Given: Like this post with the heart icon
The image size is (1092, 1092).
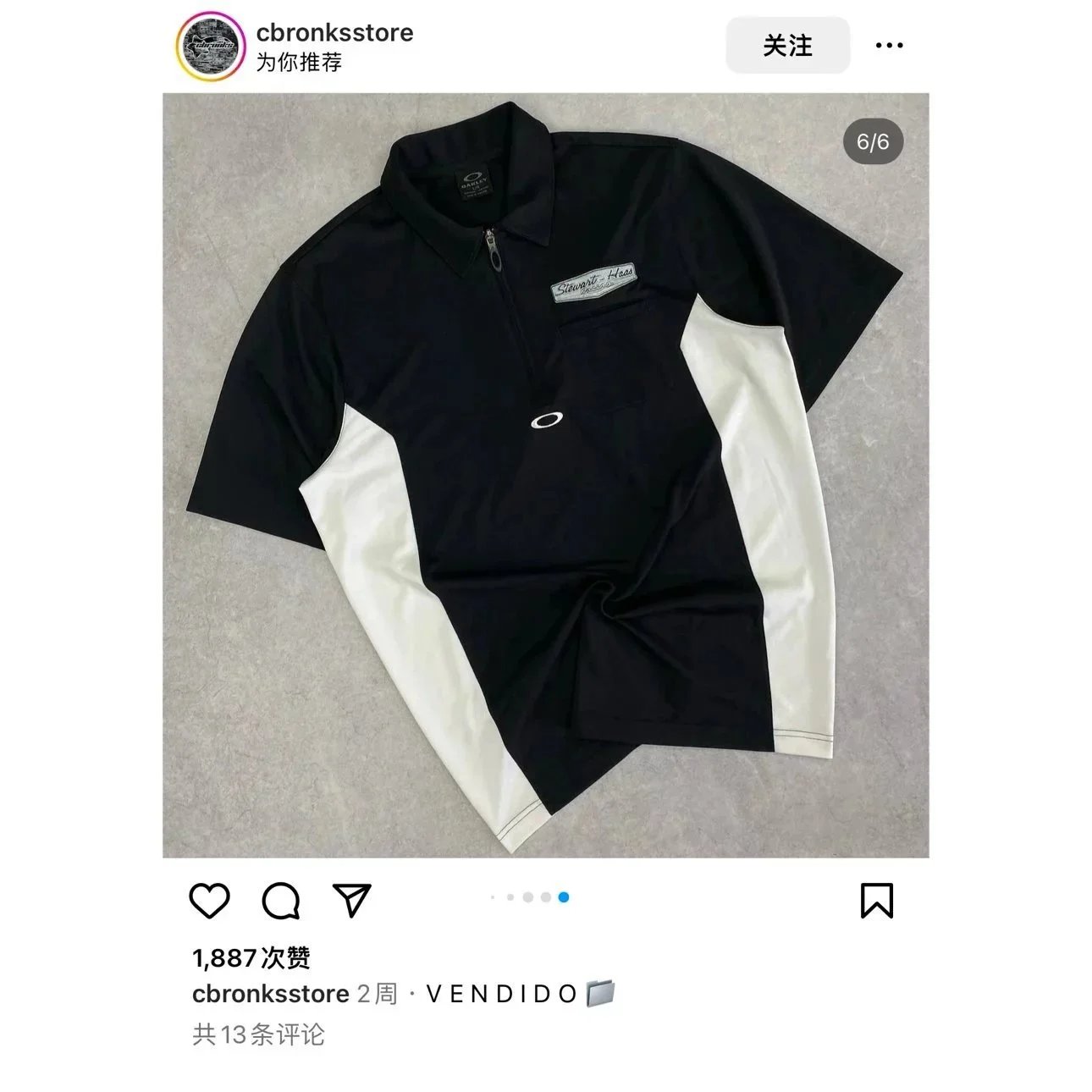Looking at the screenshot, I should pyautogui.click(x=209, y=901).
